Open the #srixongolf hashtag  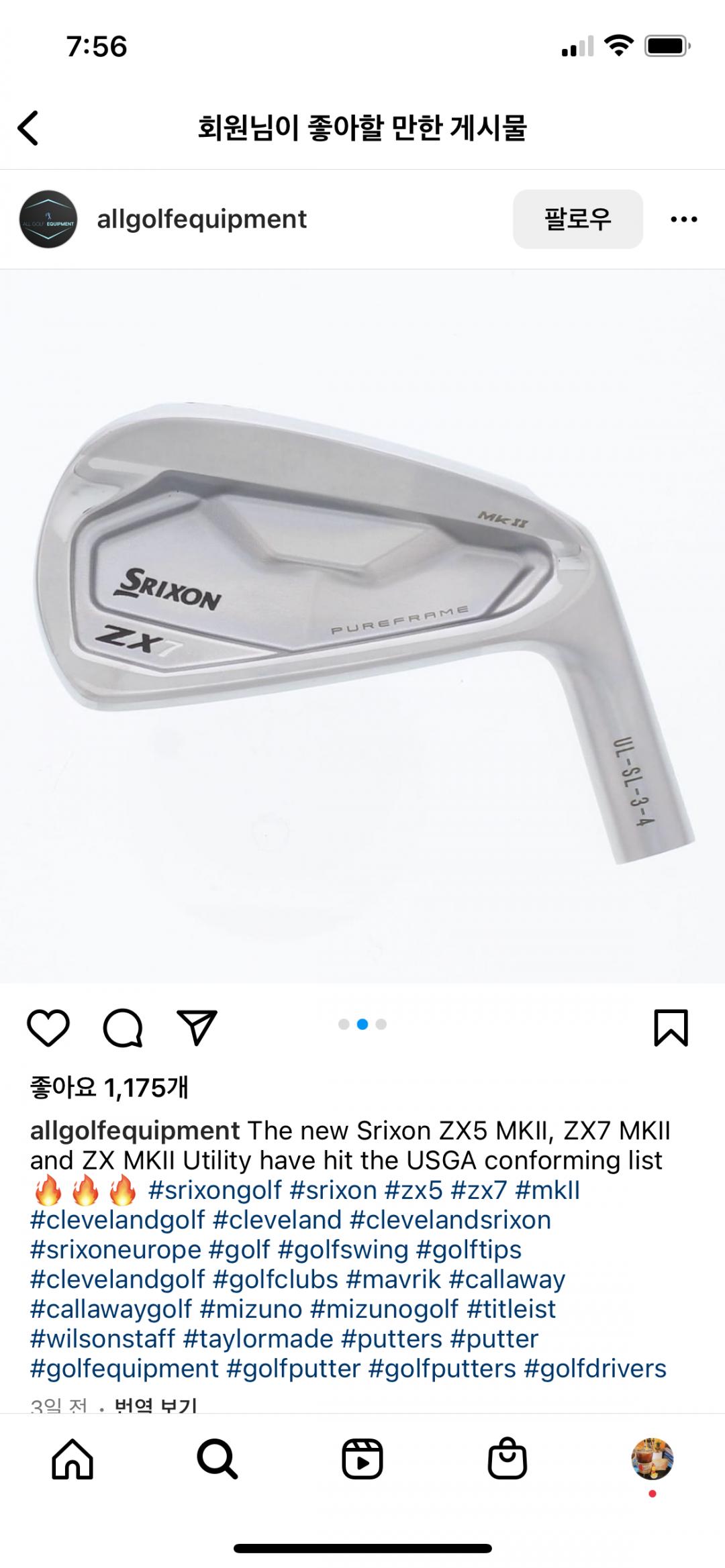(215, 1190)
